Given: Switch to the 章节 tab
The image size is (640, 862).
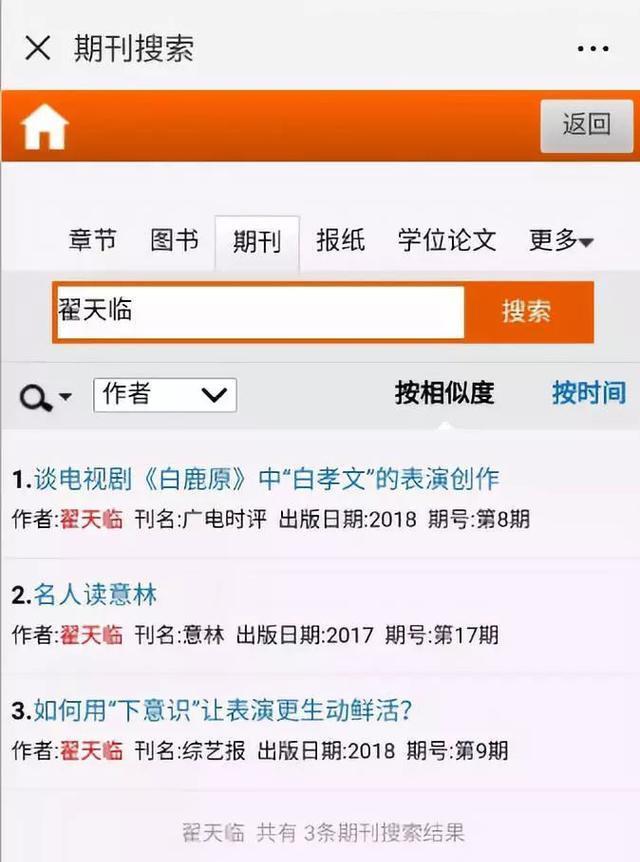Looking at the screenshot, I should [x=93, y=240].
